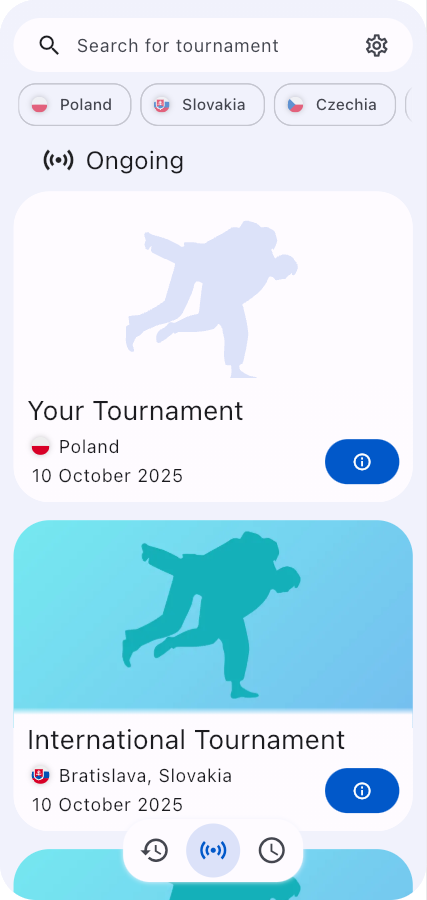This screenshot has width=427, height=900.
Task: View info for Your Tournament
Action: pos(362,461)
